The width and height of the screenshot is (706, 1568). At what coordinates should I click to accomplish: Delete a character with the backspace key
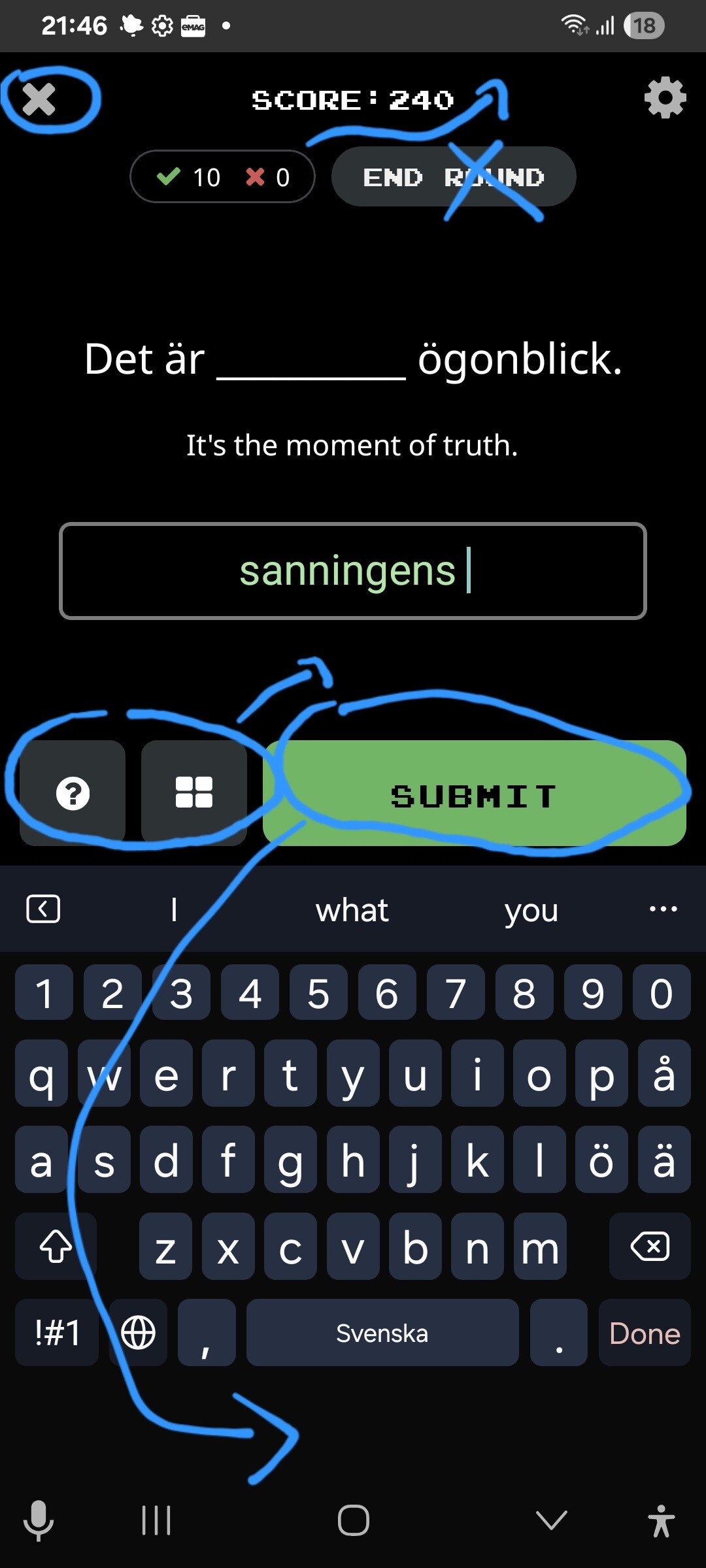pos(650,1247)
